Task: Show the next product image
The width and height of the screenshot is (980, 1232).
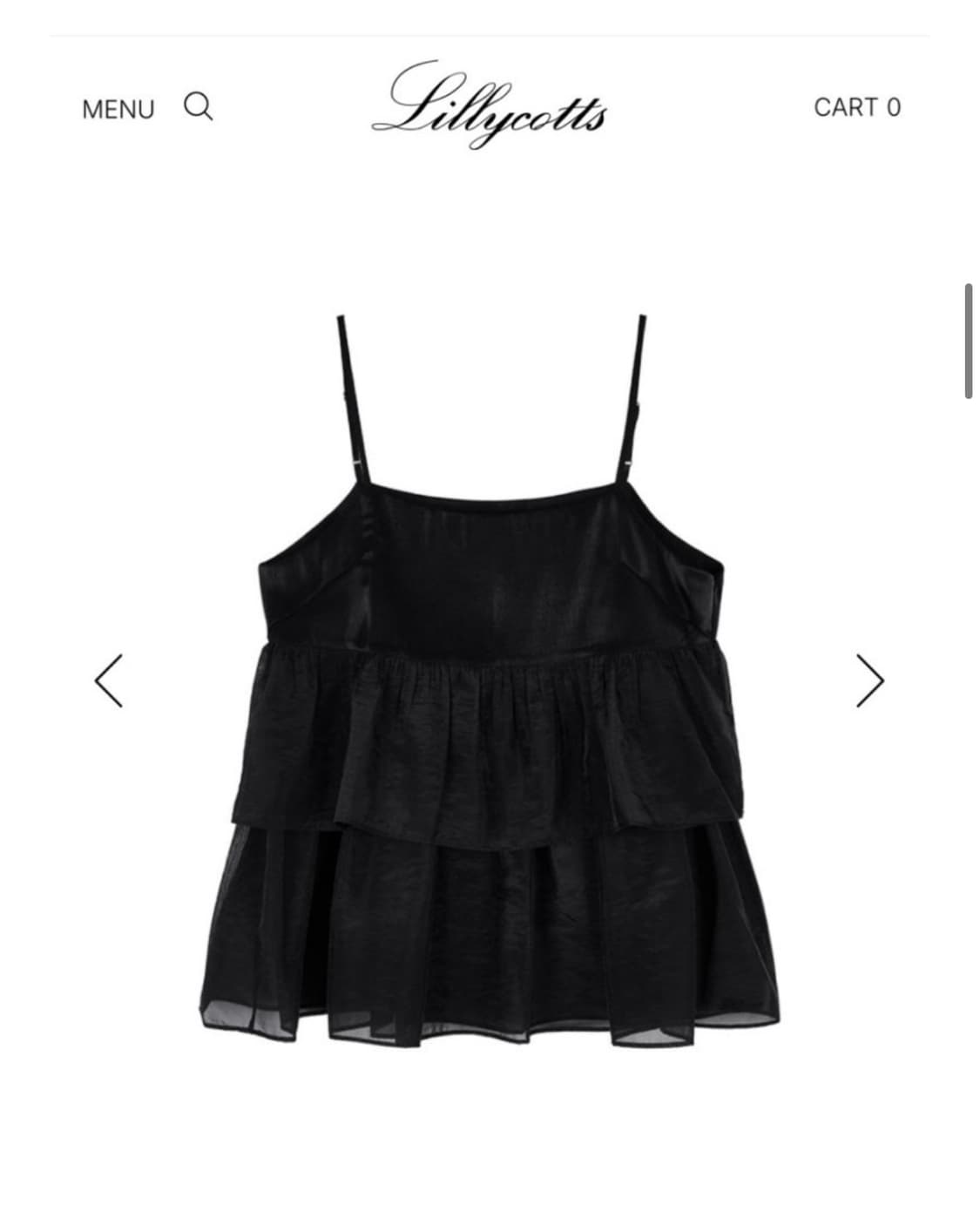Action: point(869,680)
